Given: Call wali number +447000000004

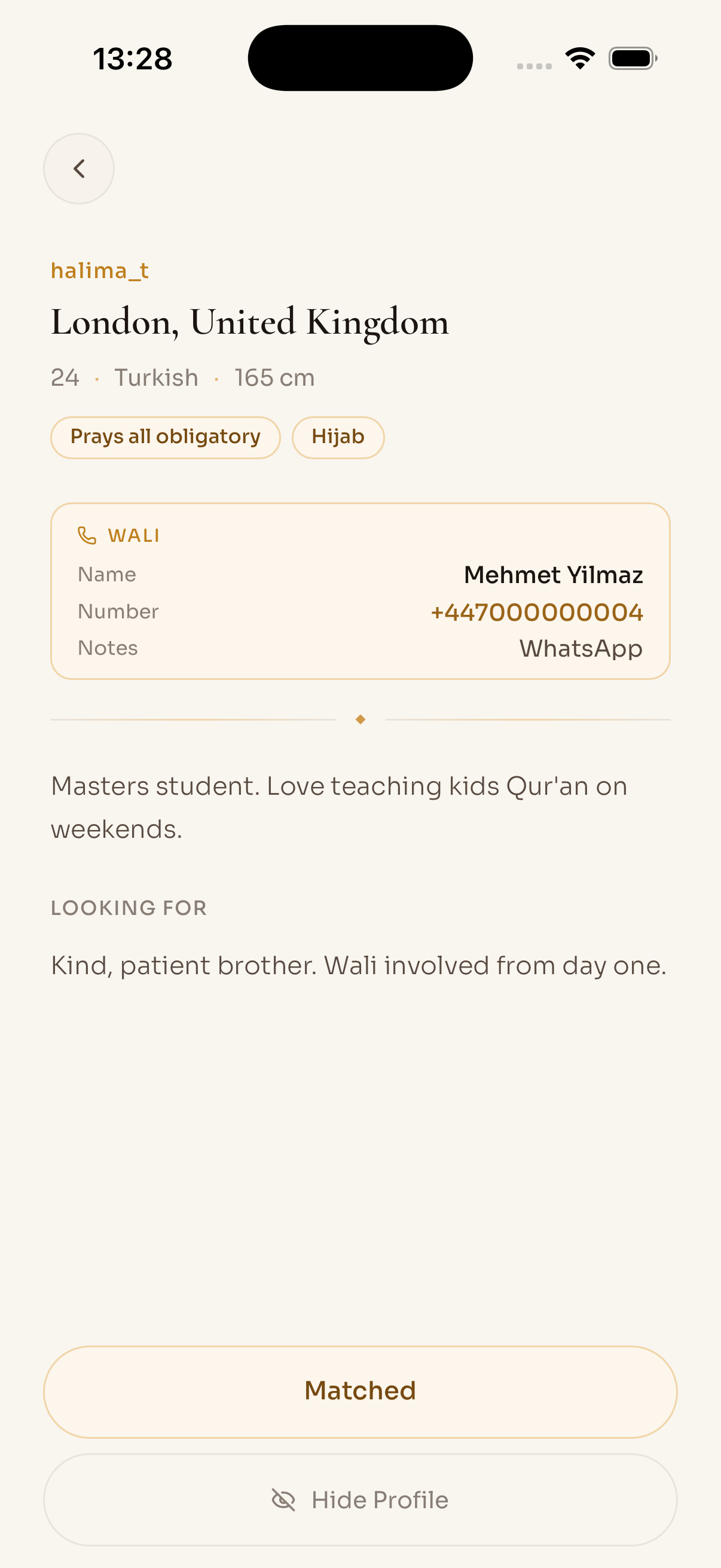Looking at the screenshot, I should coord(537,612).
